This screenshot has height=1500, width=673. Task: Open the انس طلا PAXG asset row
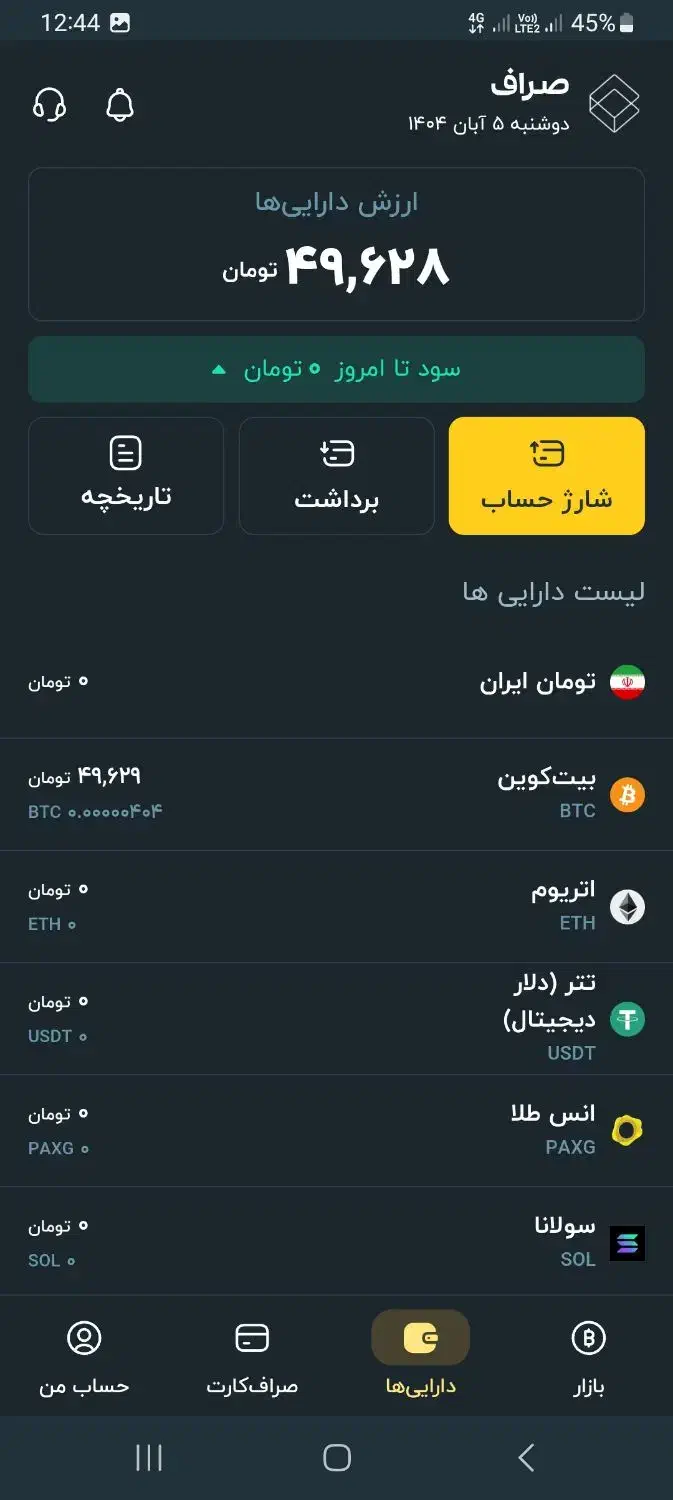(x=336, y=1130)
